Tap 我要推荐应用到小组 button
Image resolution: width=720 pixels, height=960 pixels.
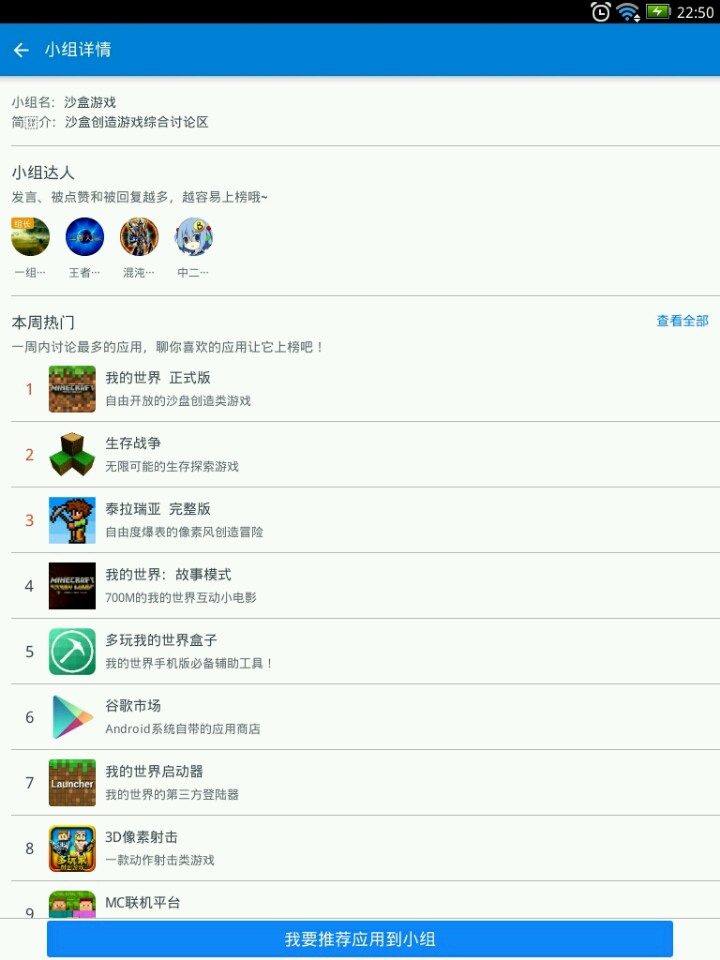point(360,939)
